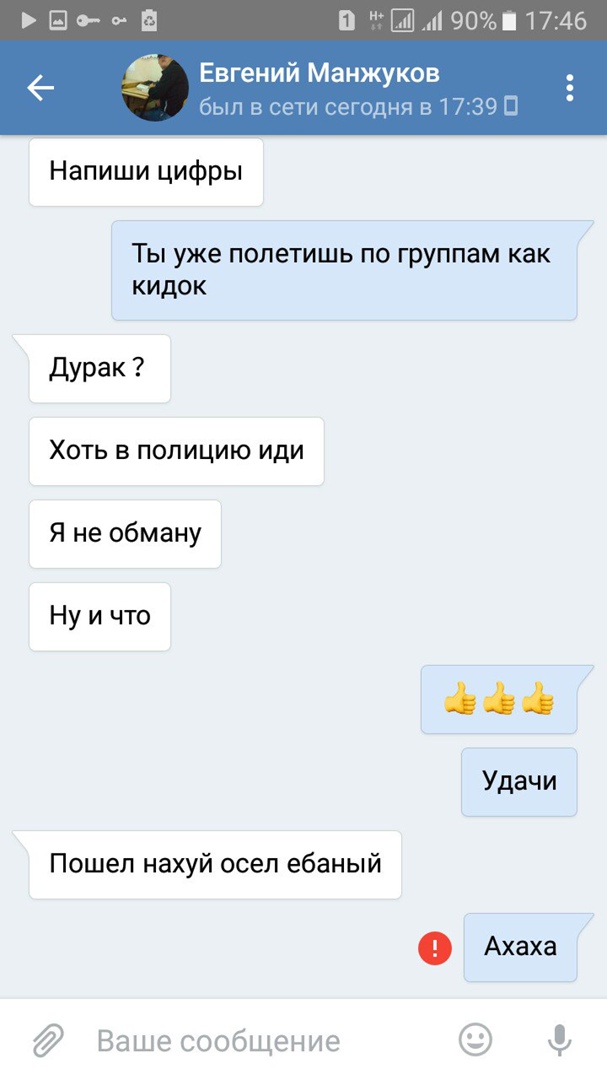Image resolution: width=607 pixels, height=1080 pixels.
Task: Attach a file with the paperclip
Action: coord(45,1041)
